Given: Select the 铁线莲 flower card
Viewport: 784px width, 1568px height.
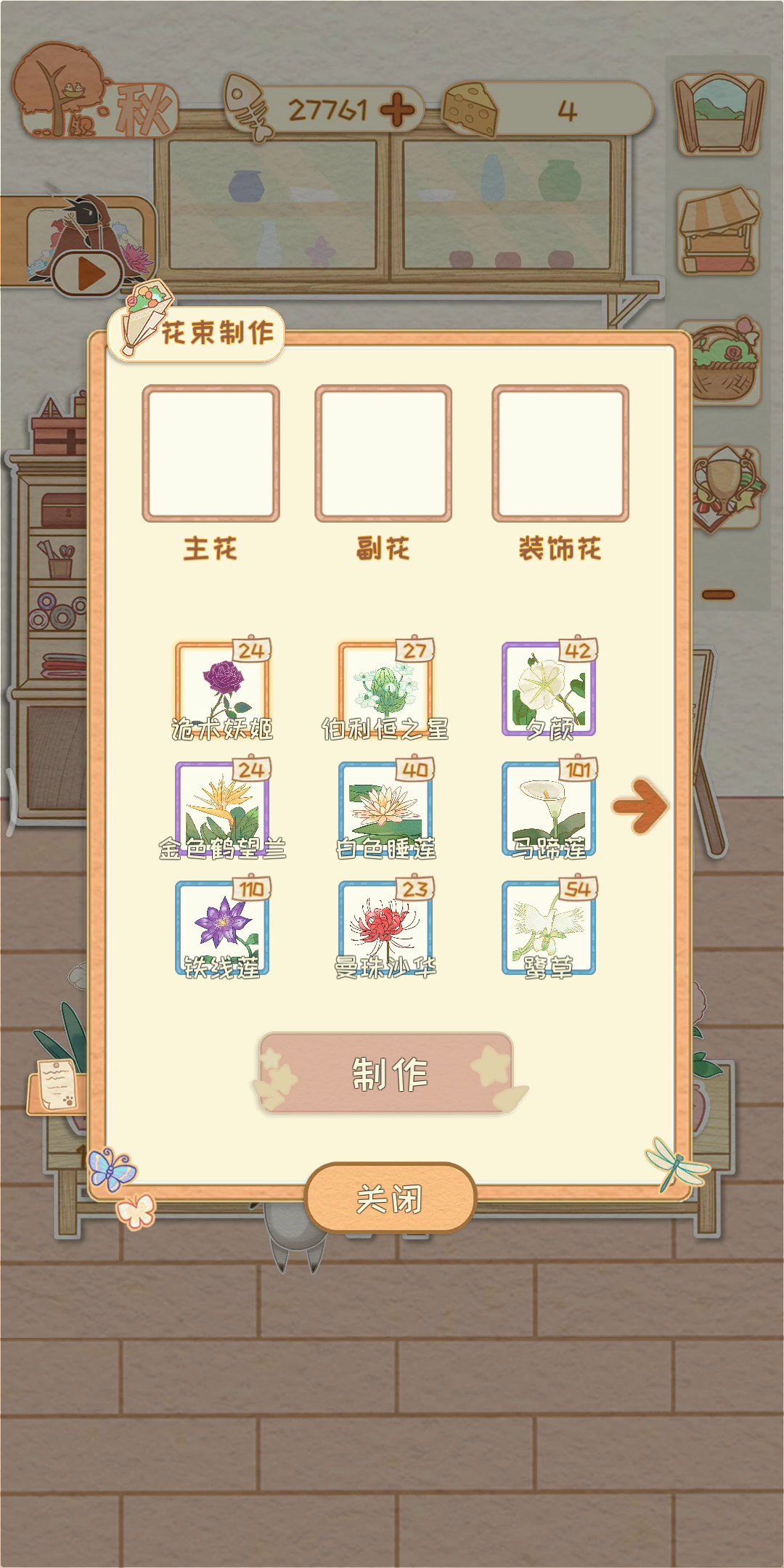Looking at the screenshot, I should 222,928.
